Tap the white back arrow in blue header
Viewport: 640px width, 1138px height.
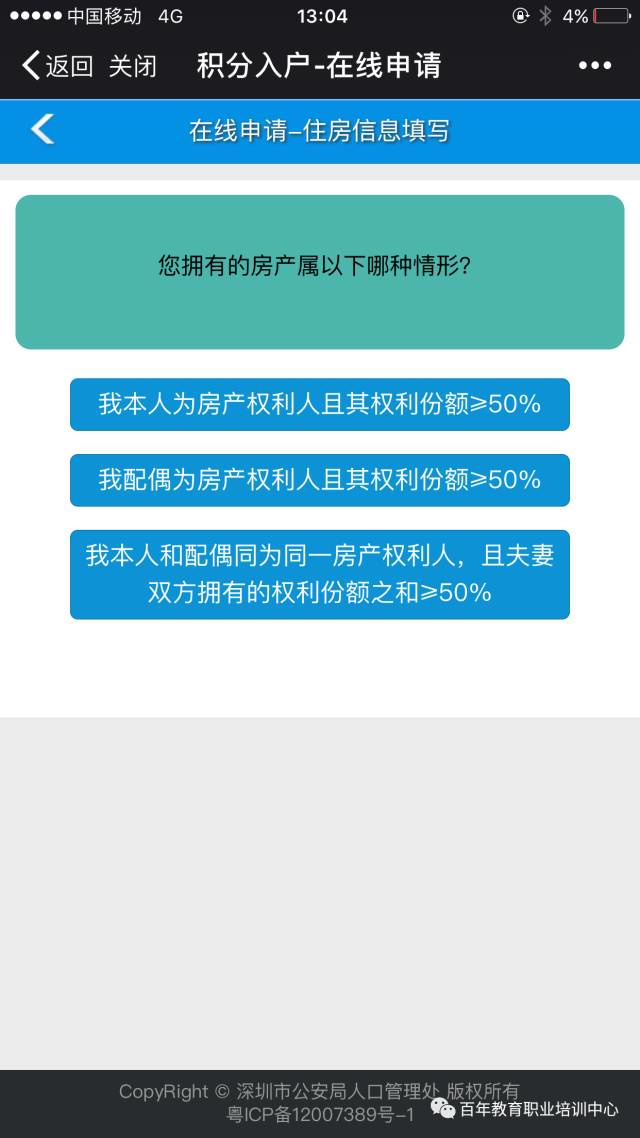pos(42,130)
